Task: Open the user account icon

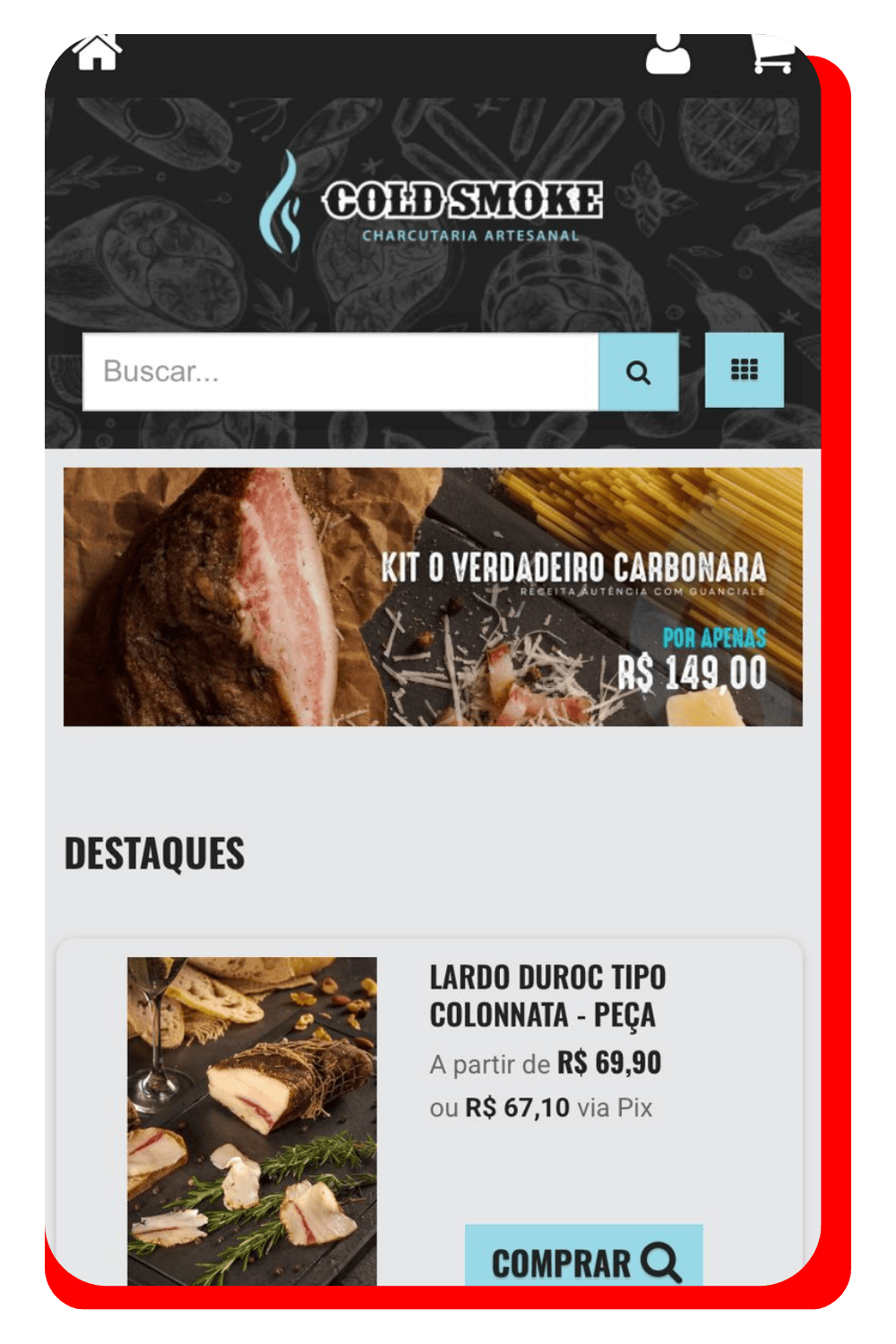Action: (x=668, y=56)
